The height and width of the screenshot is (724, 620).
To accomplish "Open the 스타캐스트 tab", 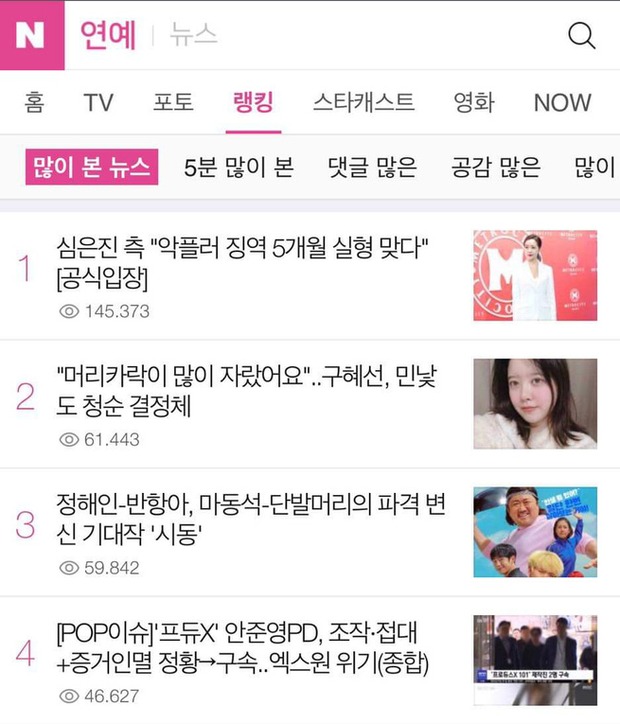I will click(363, 102).
